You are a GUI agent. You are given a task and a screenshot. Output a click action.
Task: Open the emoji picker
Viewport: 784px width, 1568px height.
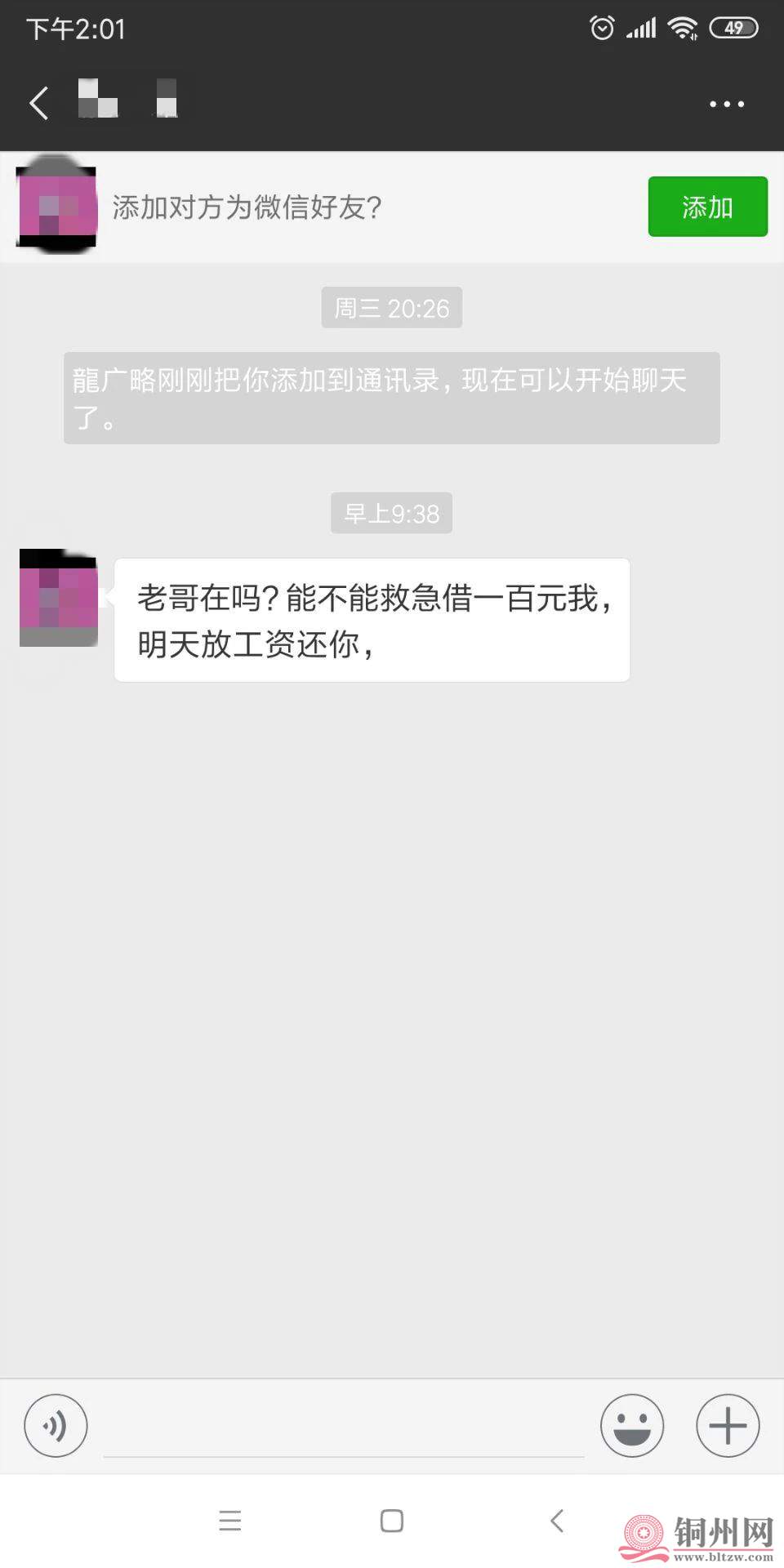[631, 1426]
